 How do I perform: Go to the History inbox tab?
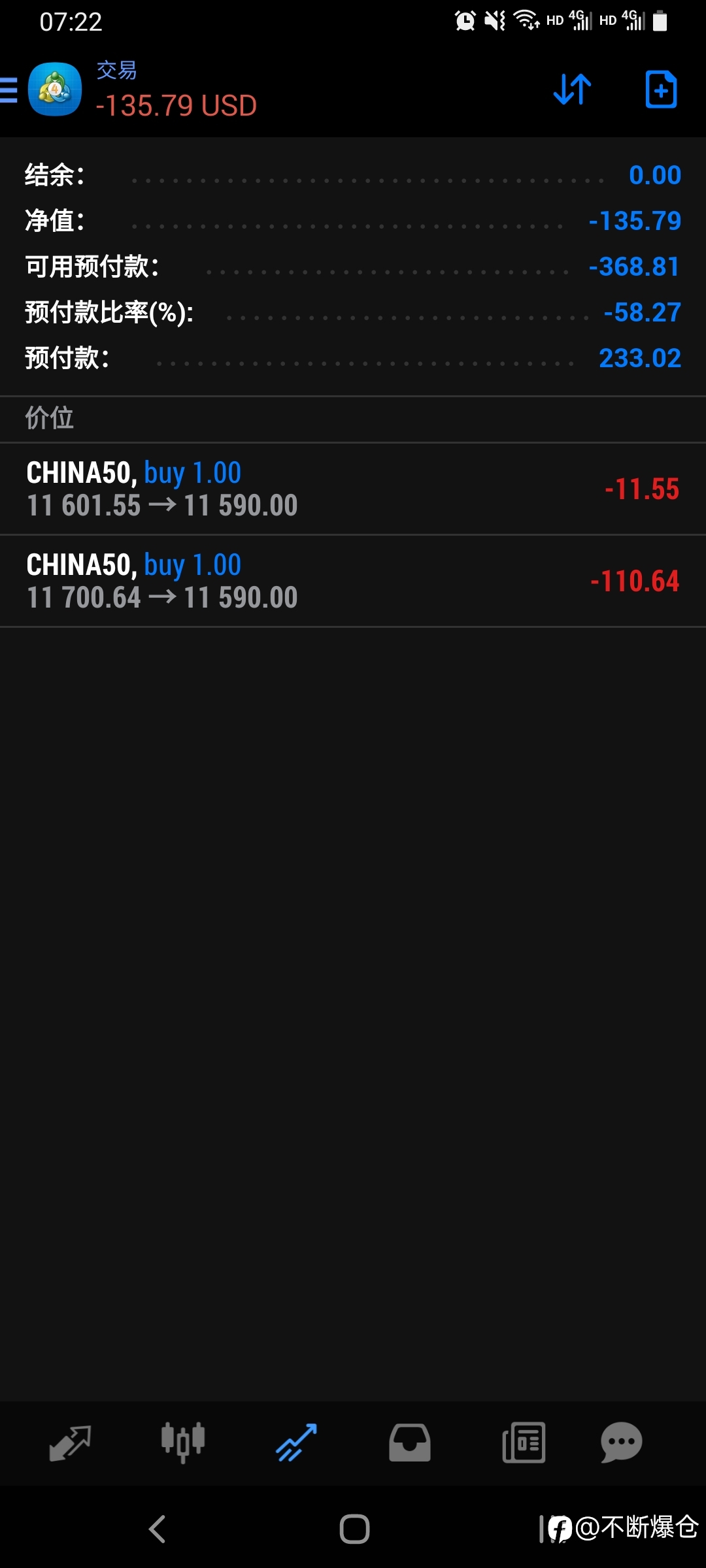point(410,1443)
